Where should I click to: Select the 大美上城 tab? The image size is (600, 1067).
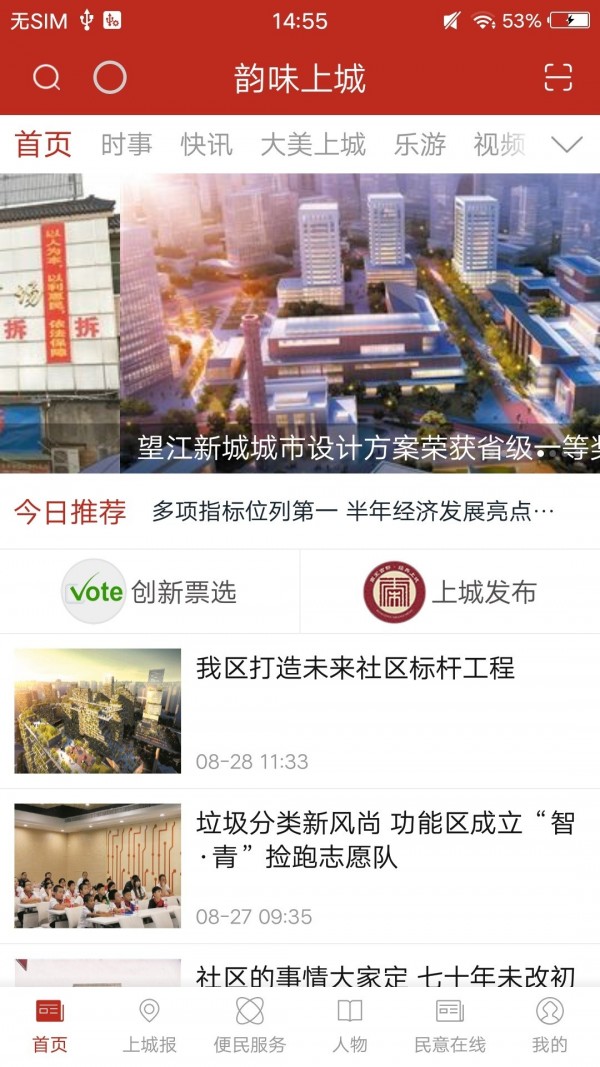coord(313,145)
